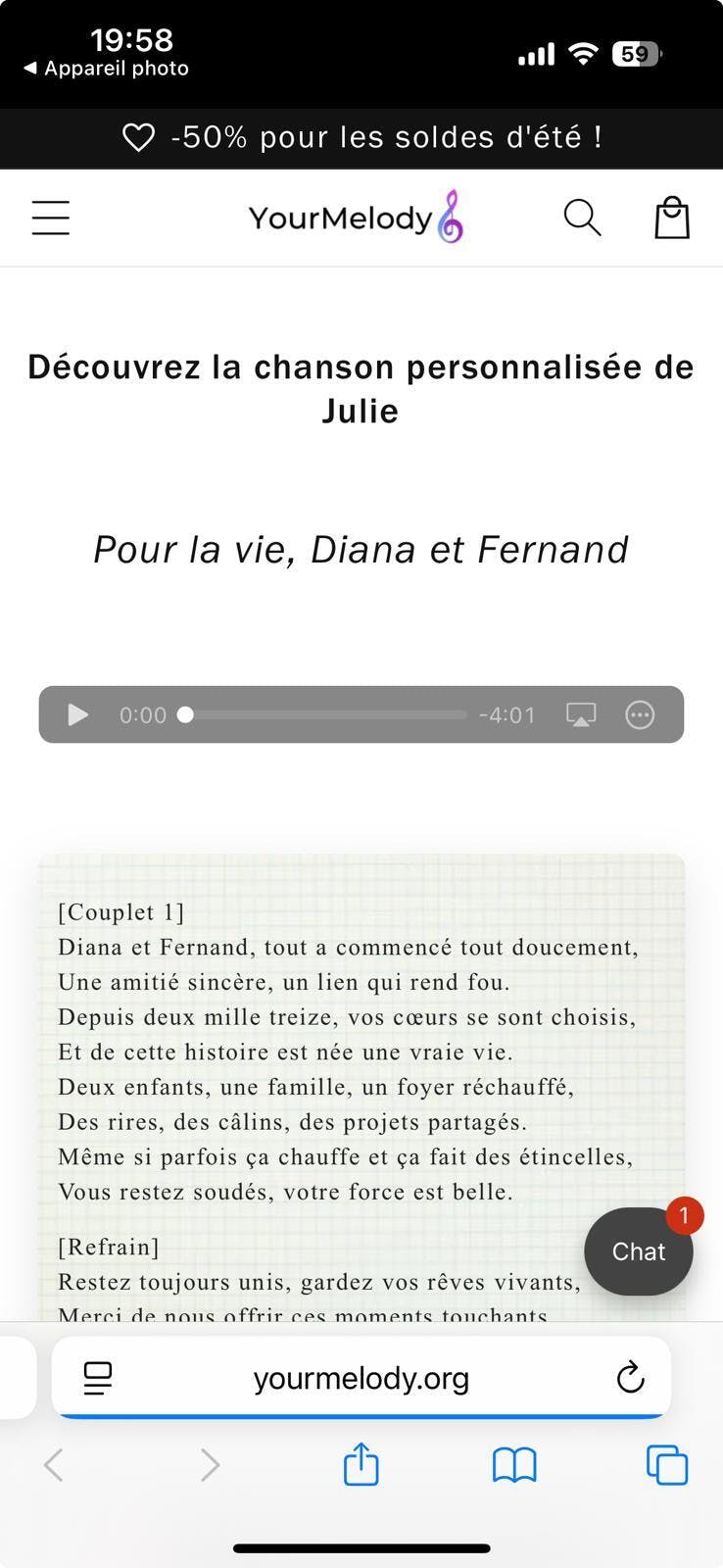Go to the YourMelody homepage
The width and height of the screenshot is (723, 1568).
[x=355, y=218]
